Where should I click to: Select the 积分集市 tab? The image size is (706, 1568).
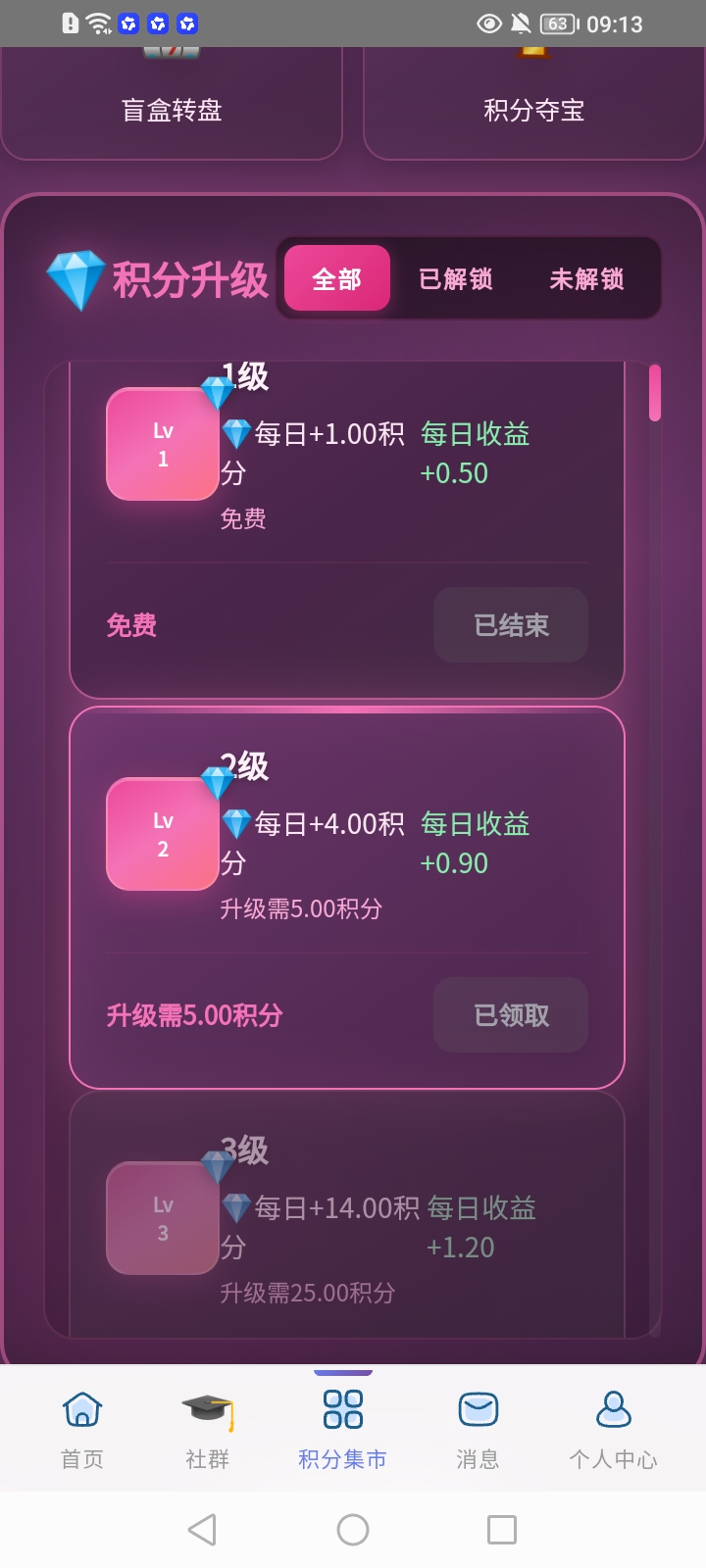[x=342, y=1429]
